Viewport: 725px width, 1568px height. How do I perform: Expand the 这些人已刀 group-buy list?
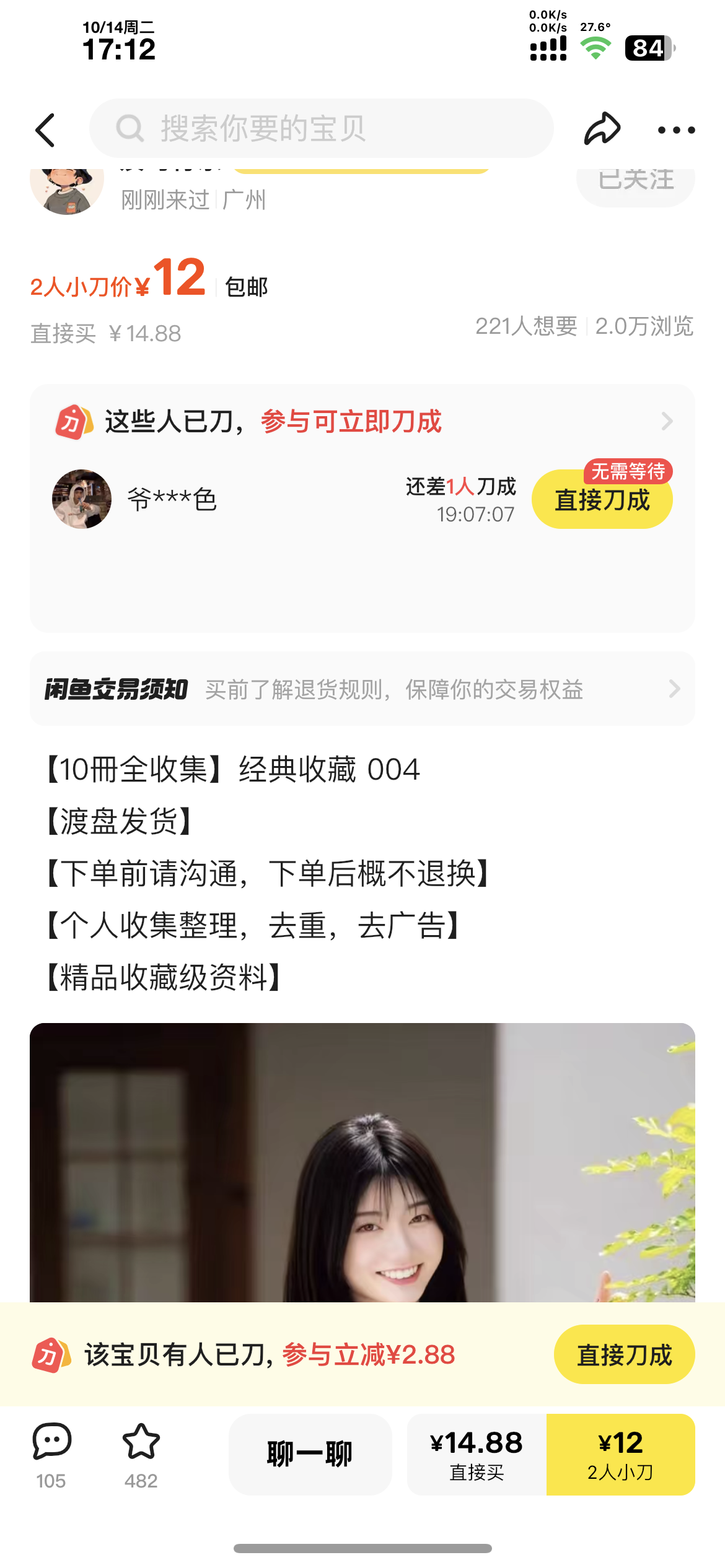pyautogui.click(x=667, y=422)
